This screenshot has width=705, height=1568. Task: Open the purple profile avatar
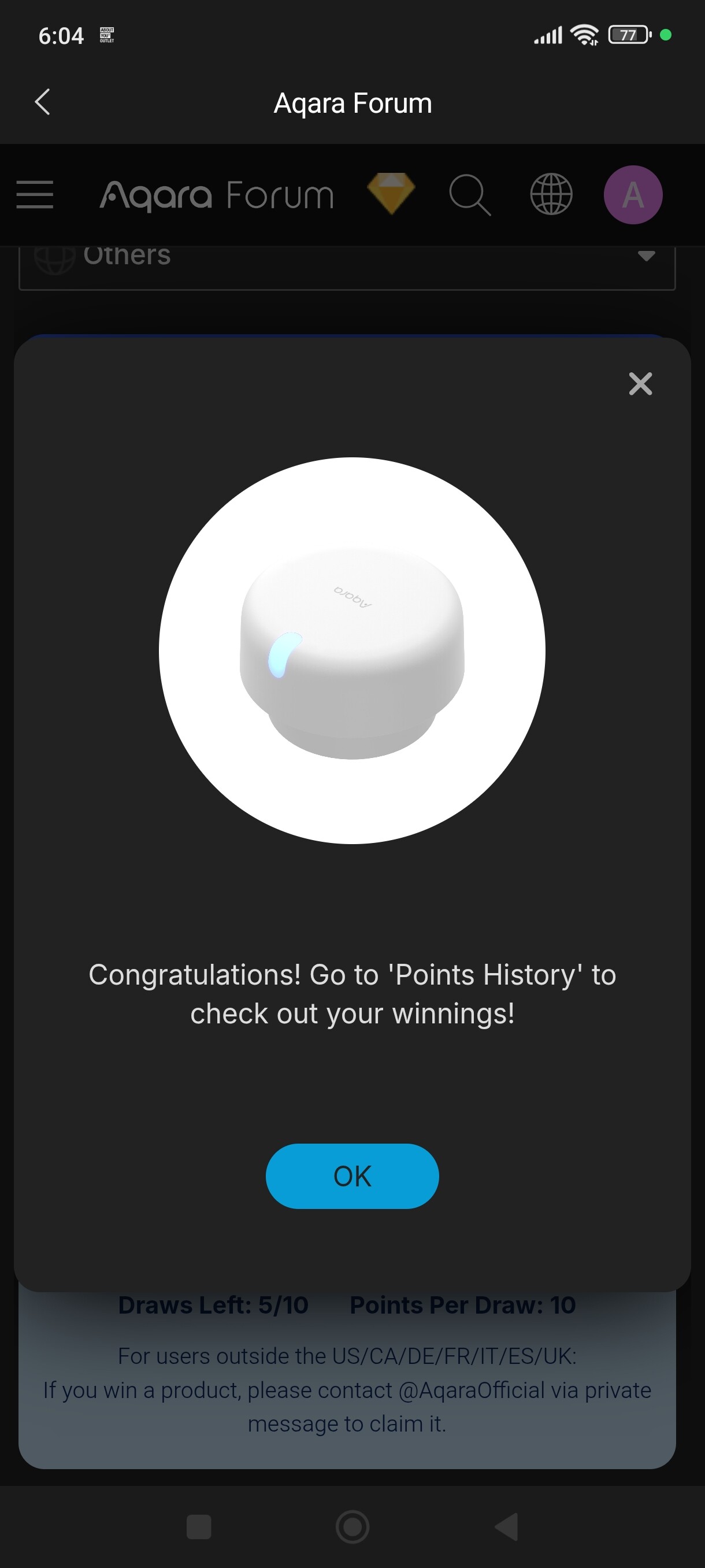(x=633, y=195)
